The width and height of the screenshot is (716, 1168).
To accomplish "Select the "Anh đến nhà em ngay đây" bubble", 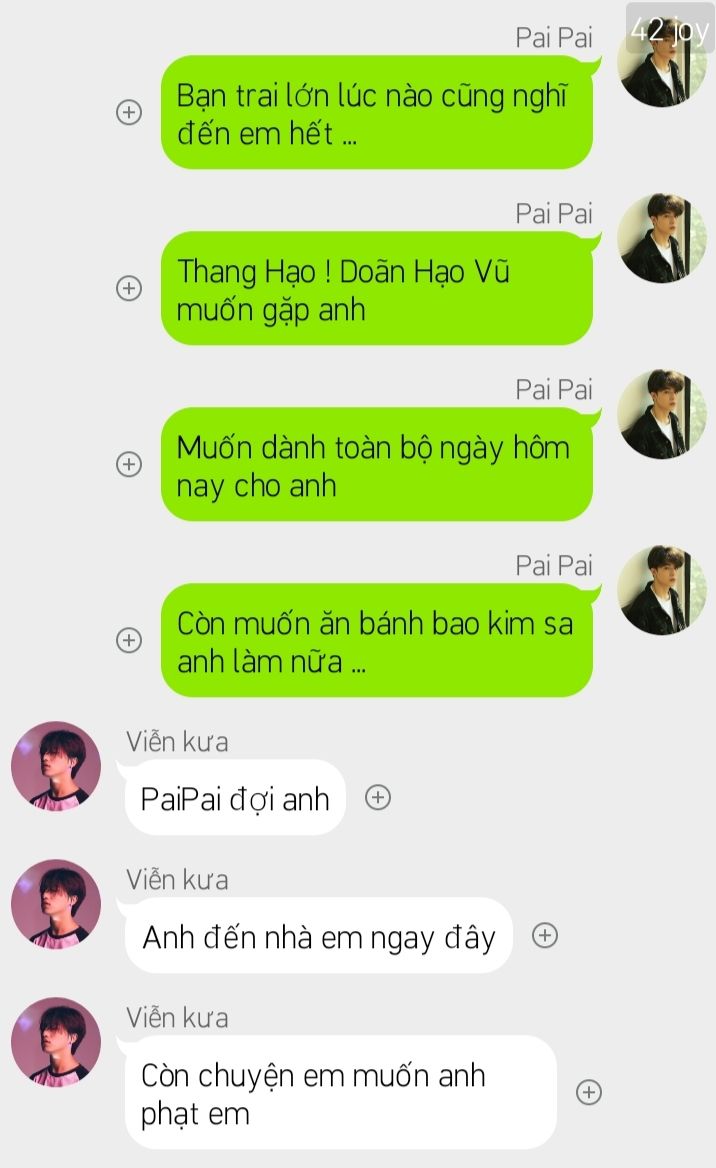I will pyautogui.click(x=319, y=936).
